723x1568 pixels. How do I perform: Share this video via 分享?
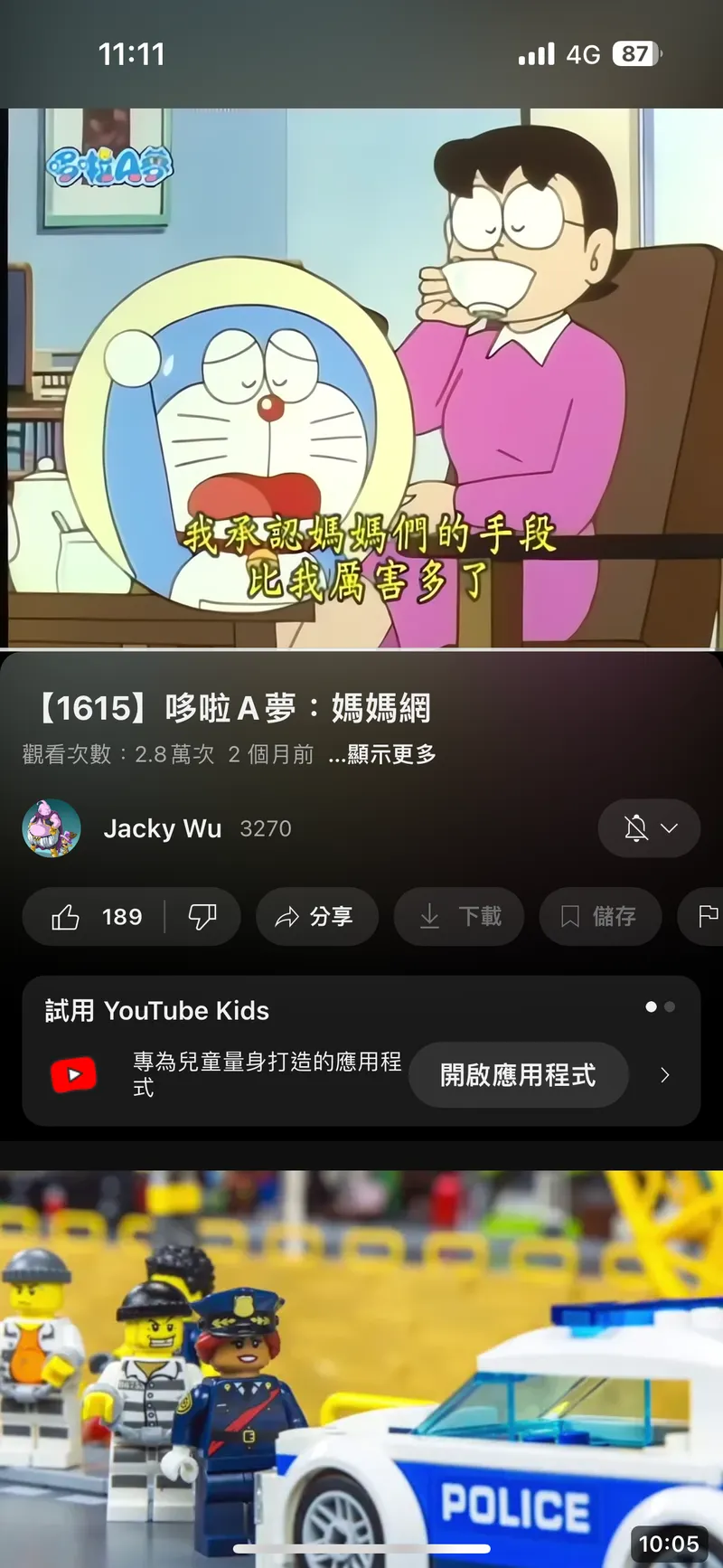(315, 917)
